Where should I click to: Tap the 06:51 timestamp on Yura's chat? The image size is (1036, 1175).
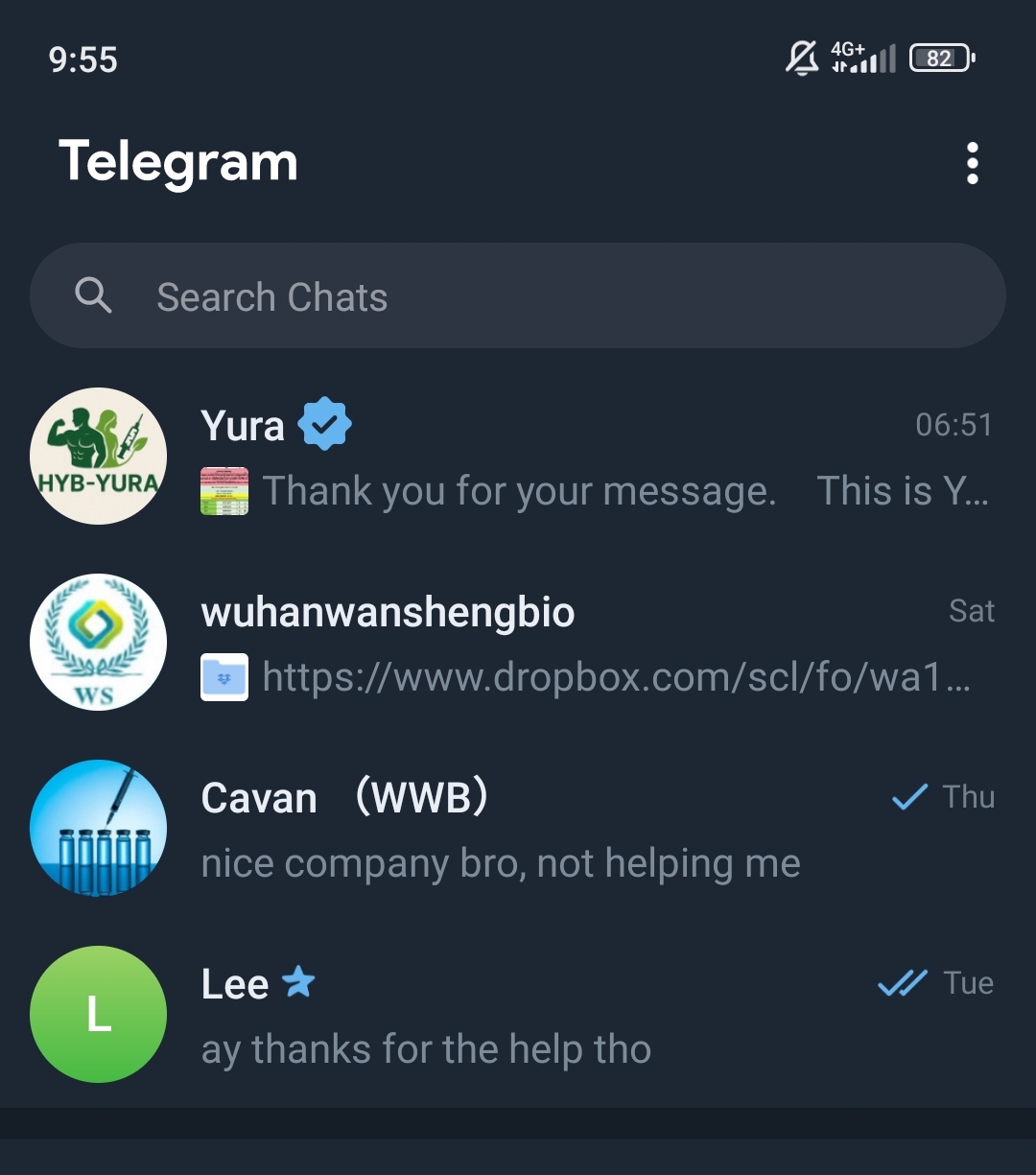pos(954,425)
